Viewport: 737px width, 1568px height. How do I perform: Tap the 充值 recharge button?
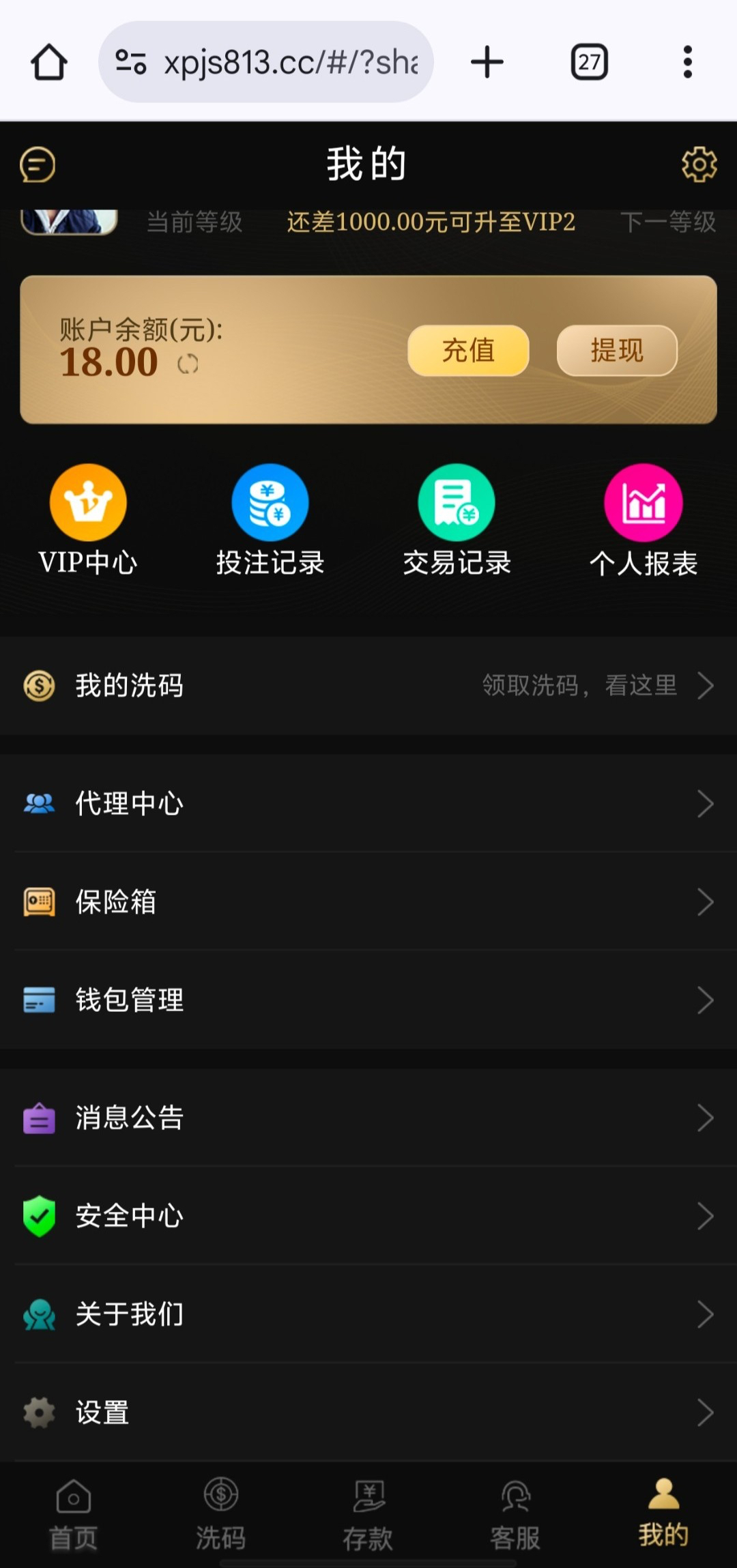468,351
